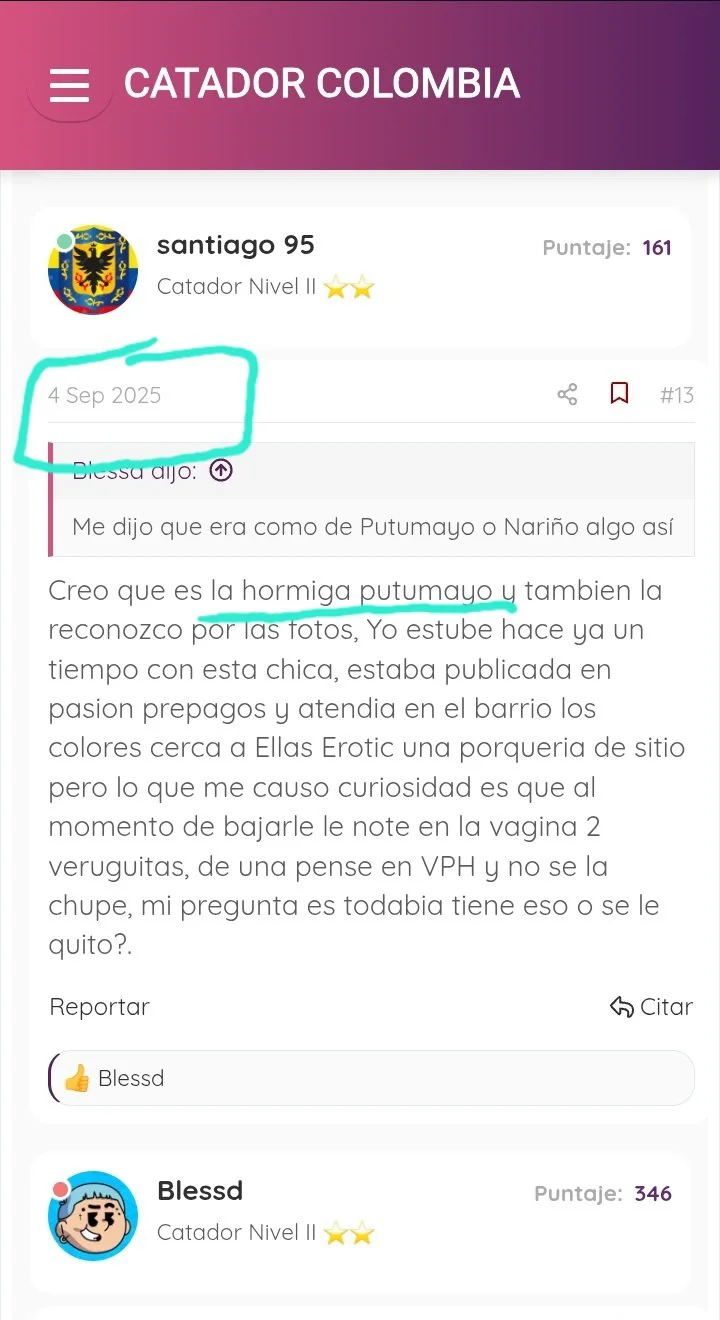
Task: Tap Reportar under santiago 95's post
Action: coord(99,1007)
